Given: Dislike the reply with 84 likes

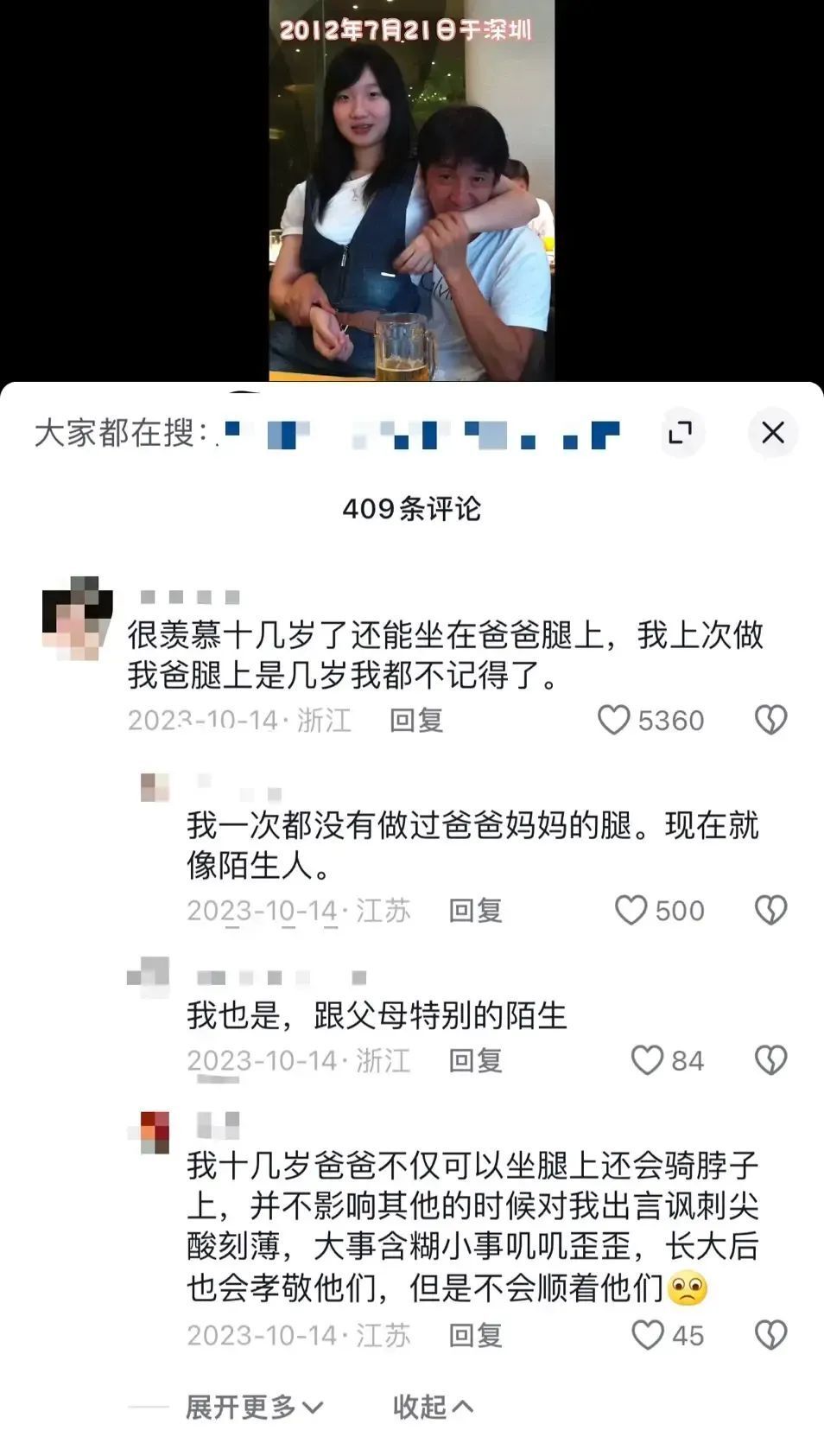Looking at the screenshot, I should pos(770,1060).
